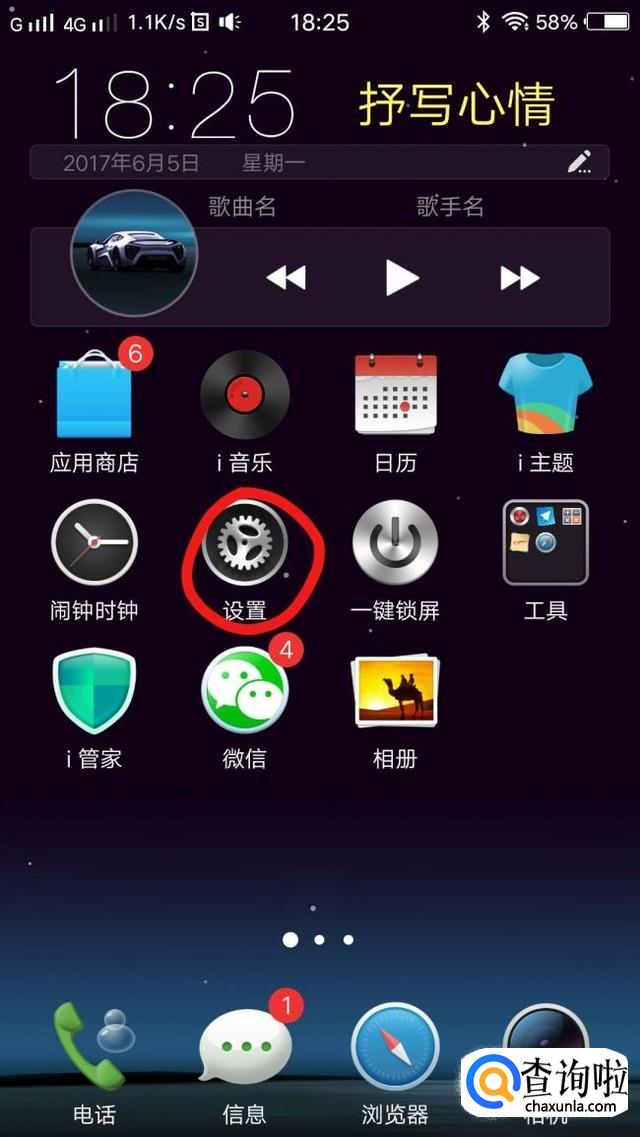Edit the mood note with pencil icon
The image size is (640, 1137).
(x=579, y=162)
